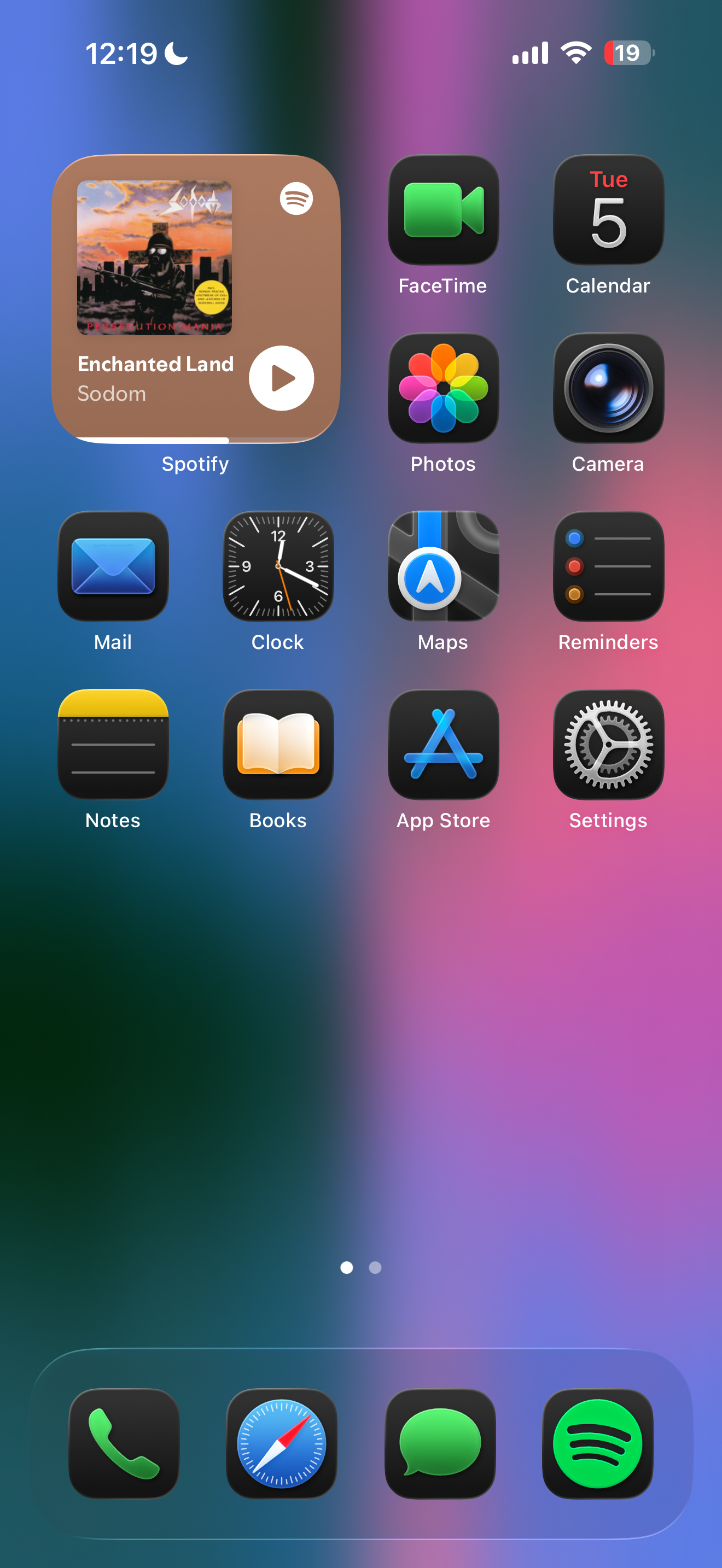
Task: Tap the Persecution Mania album art
Action: tap(155, 258)
